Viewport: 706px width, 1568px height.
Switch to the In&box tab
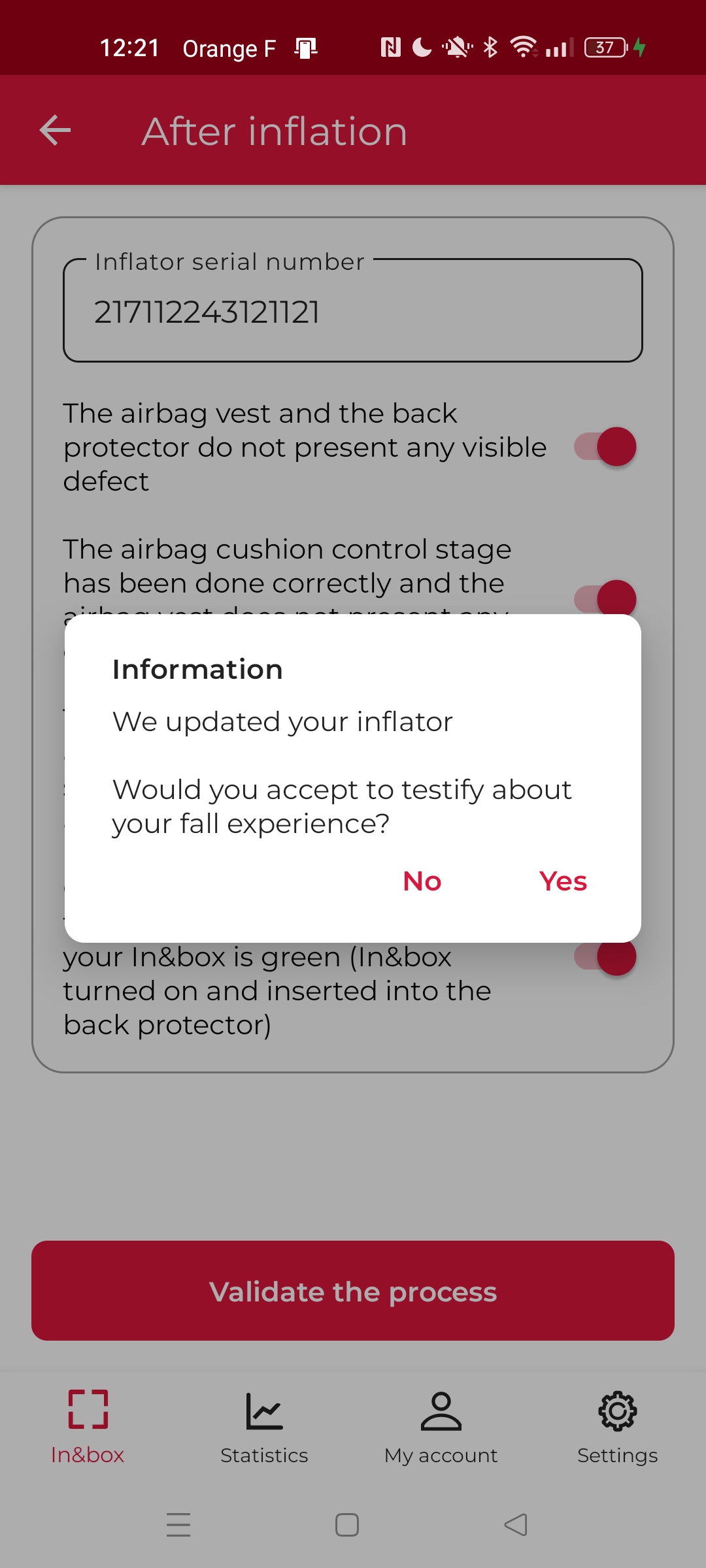[x=88, y=1424]
